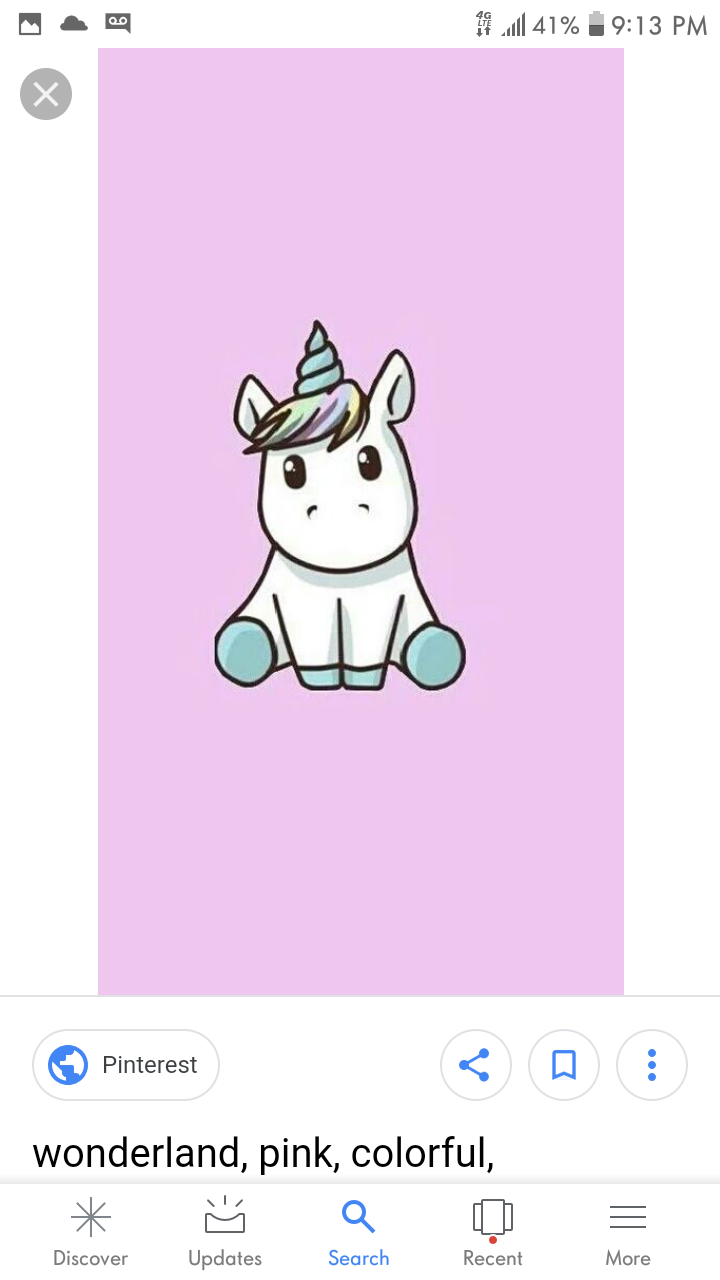Screen dimensions: 720x1280
Task: Select the Search tab
Action: [358, 1233]
